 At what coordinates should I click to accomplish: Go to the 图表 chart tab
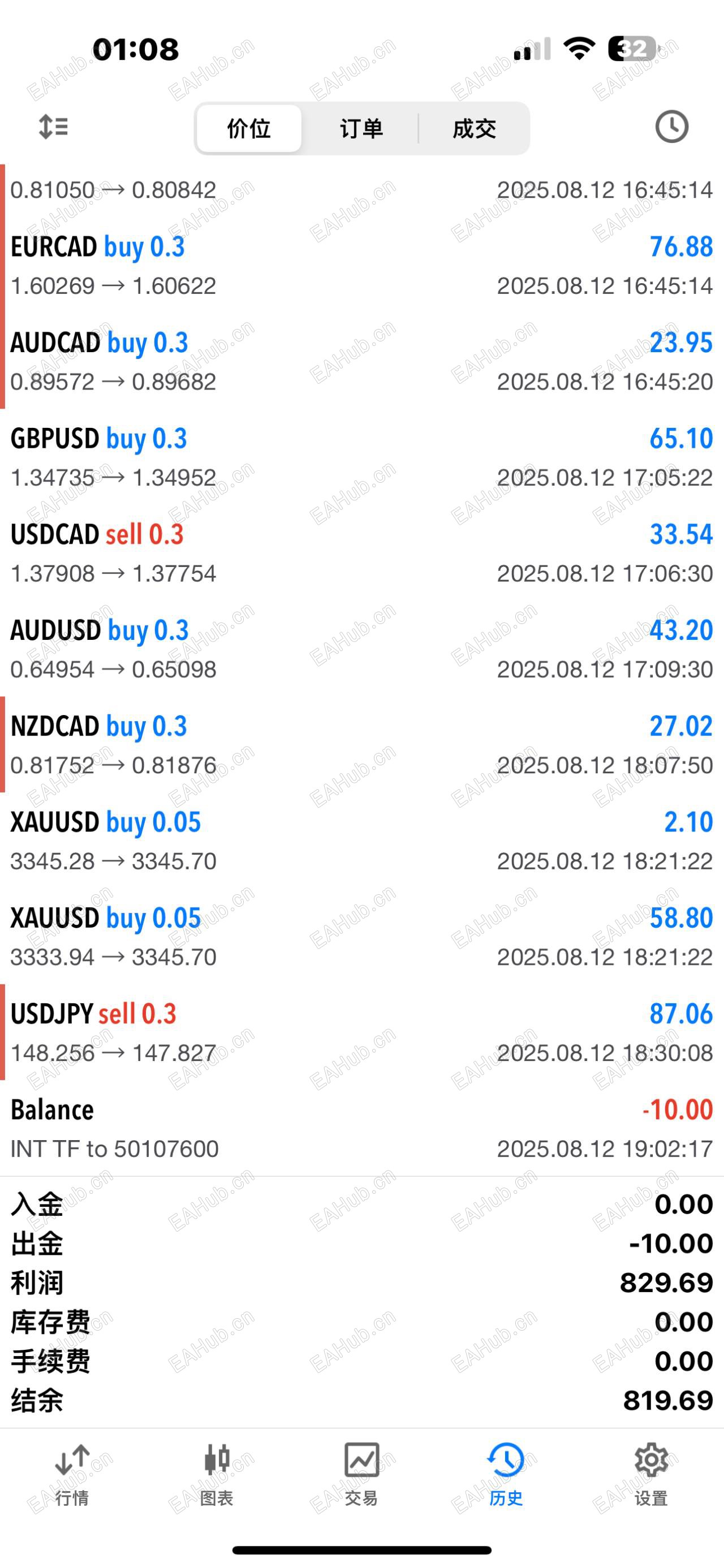[x=217, y=1473]
